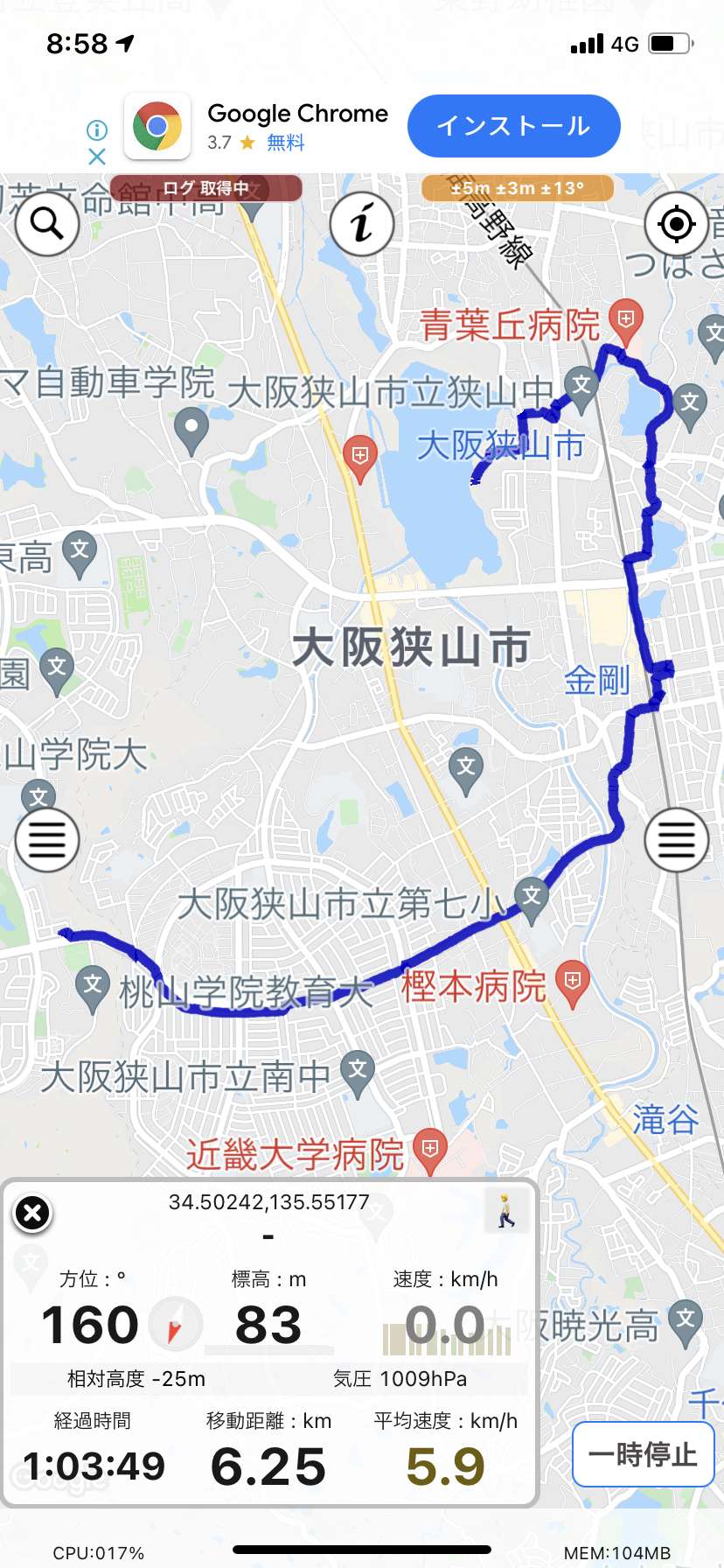The image size is (724, 1568).
Task: Center map on current location
Action: click(x=676, y=224)
